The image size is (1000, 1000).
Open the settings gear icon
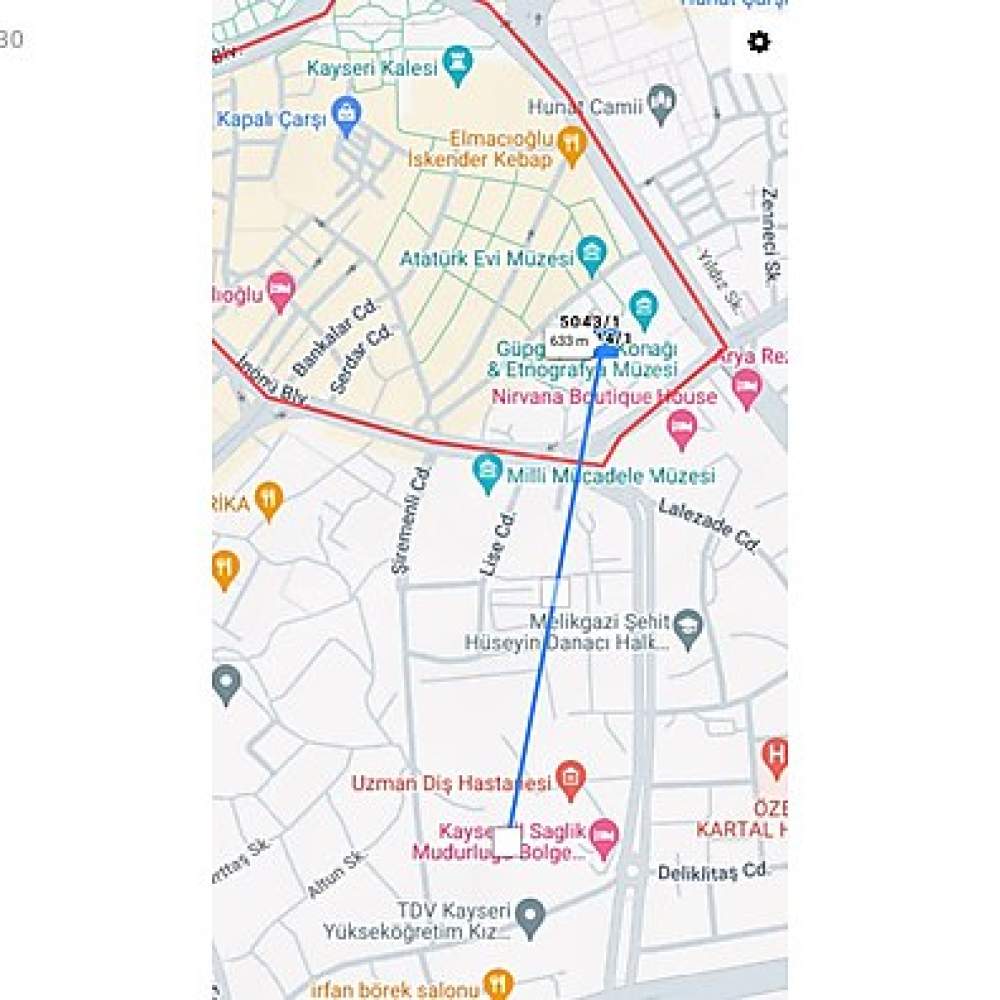click(759, 42)
